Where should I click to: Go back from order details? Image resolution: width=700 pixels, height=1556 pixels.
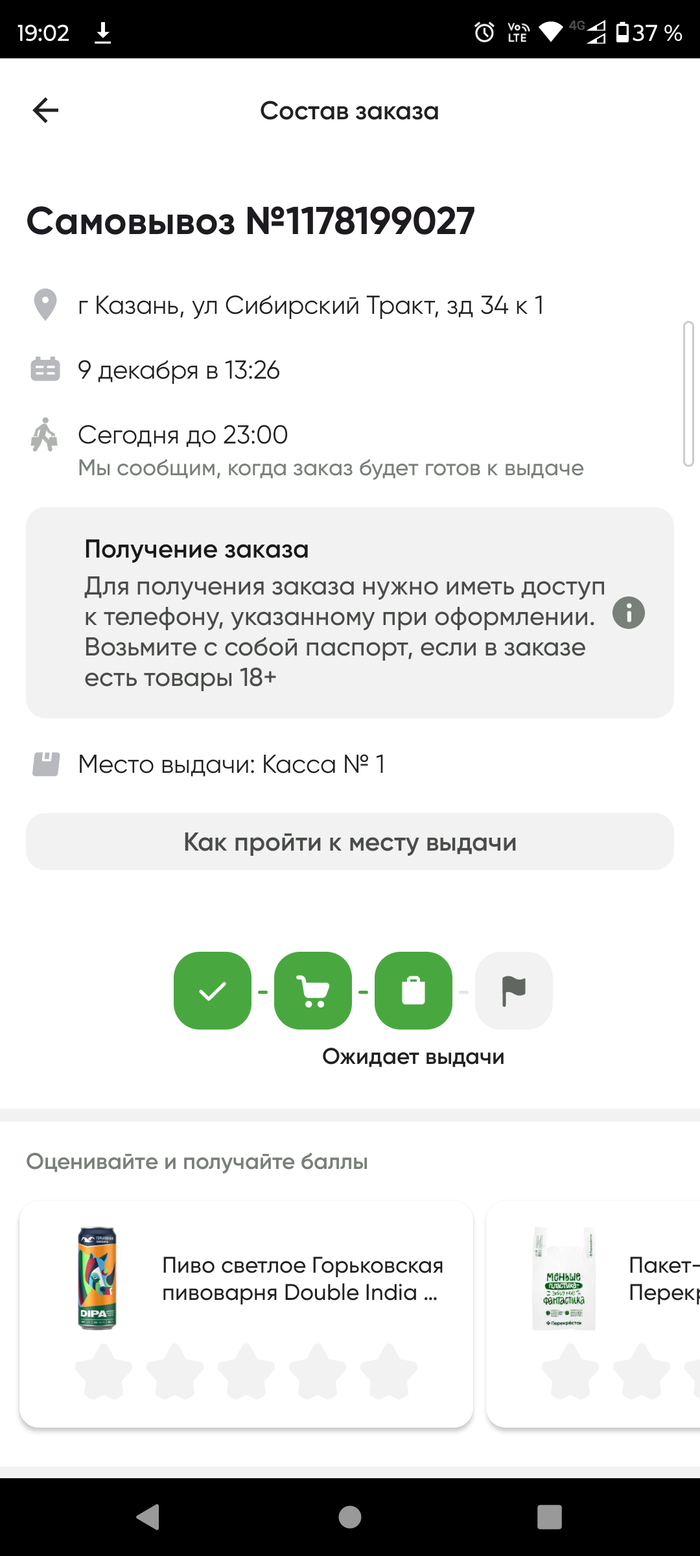pyautogui.click(x=46, y=111)
